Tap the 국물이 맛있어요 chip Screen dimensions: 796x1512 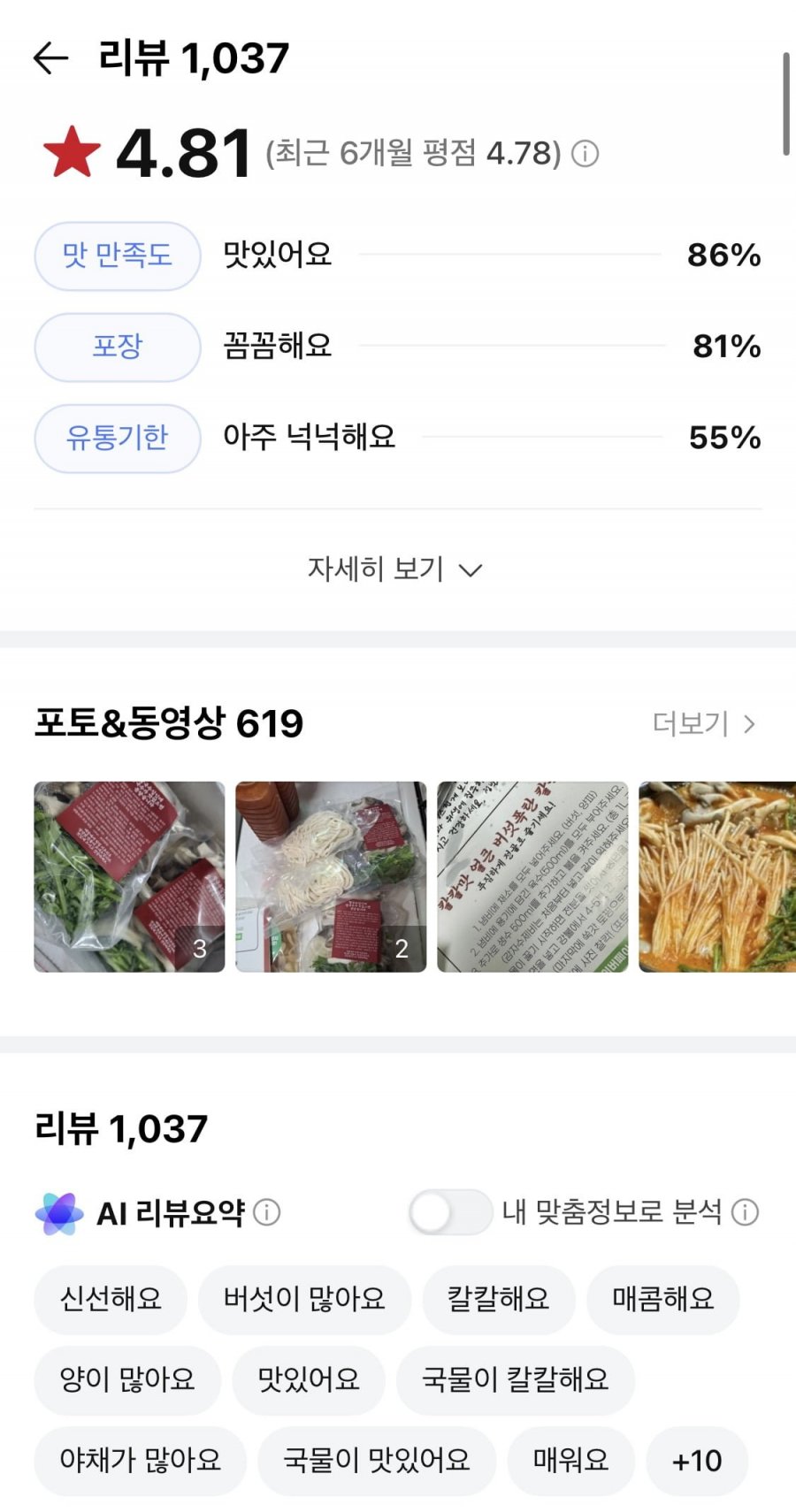(x=376, y=1460)
